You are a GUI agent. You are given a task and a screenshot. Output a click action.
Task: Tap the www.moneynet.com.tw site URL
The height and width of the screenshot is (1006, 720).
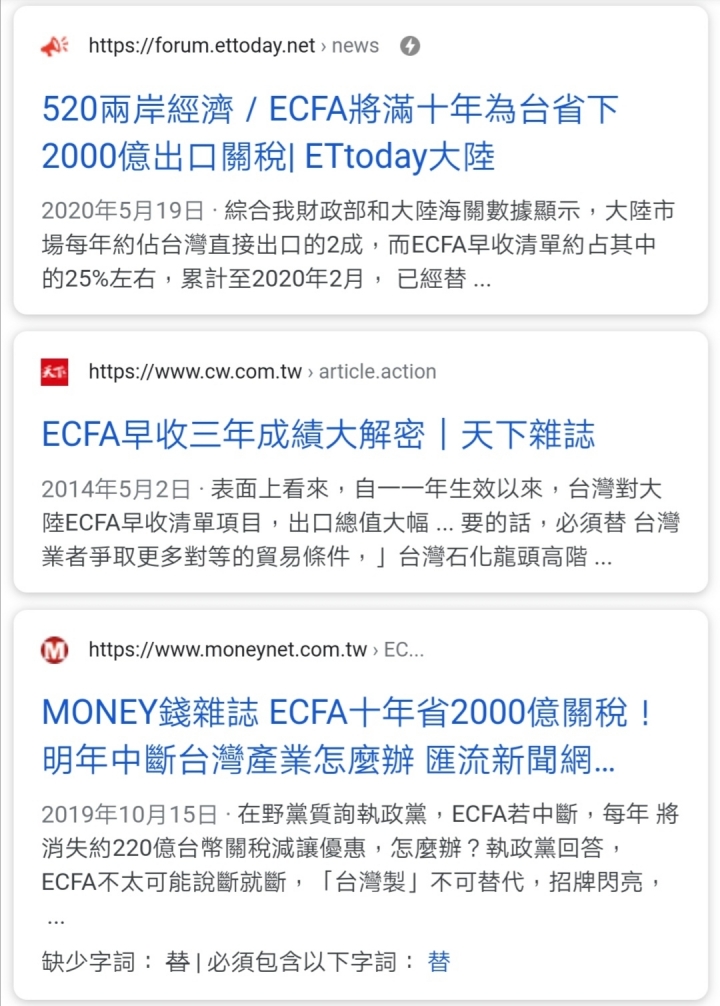[227, 650]
